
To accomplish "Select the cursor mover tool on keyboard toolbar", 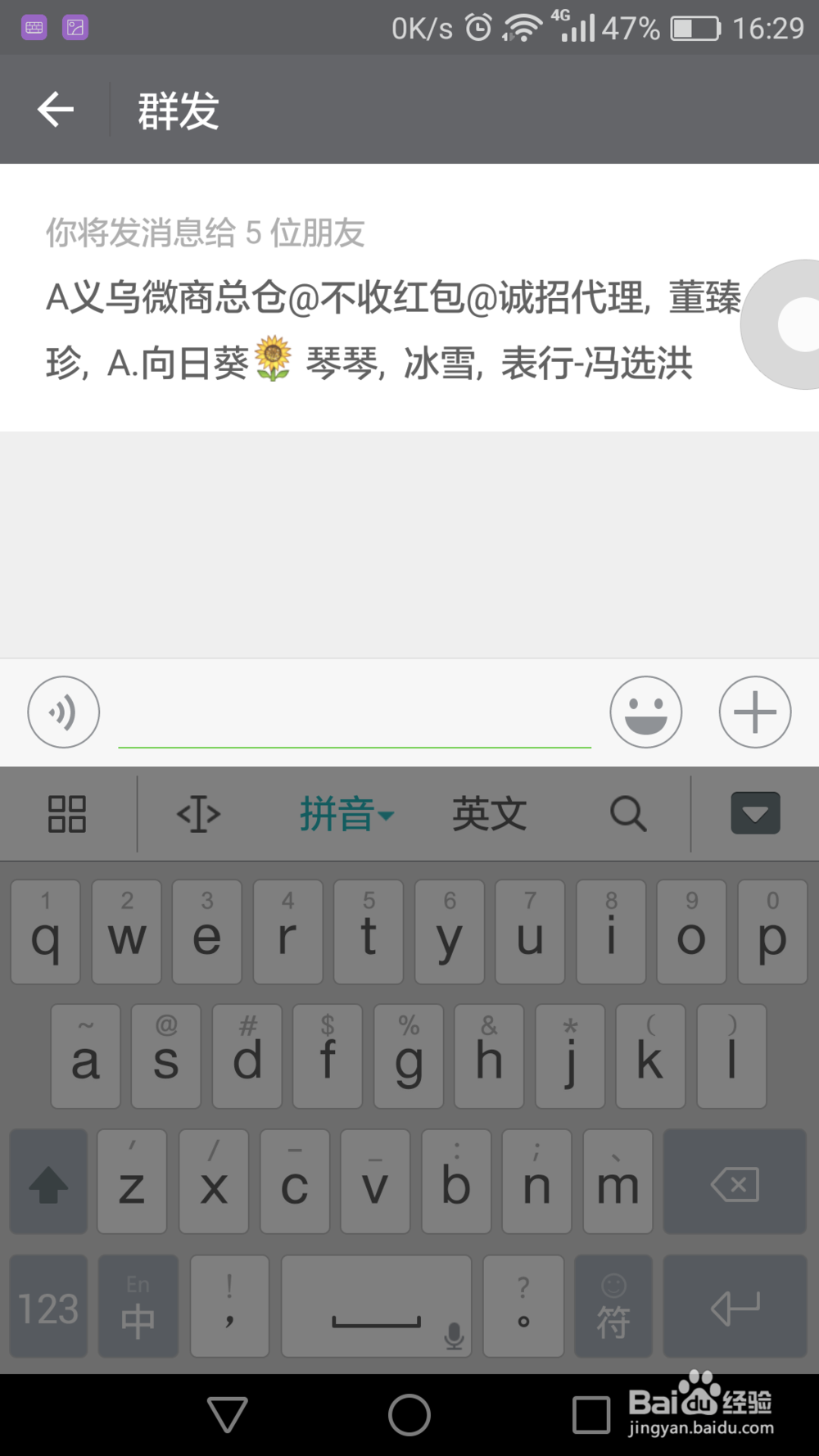I will coord(197,813).
